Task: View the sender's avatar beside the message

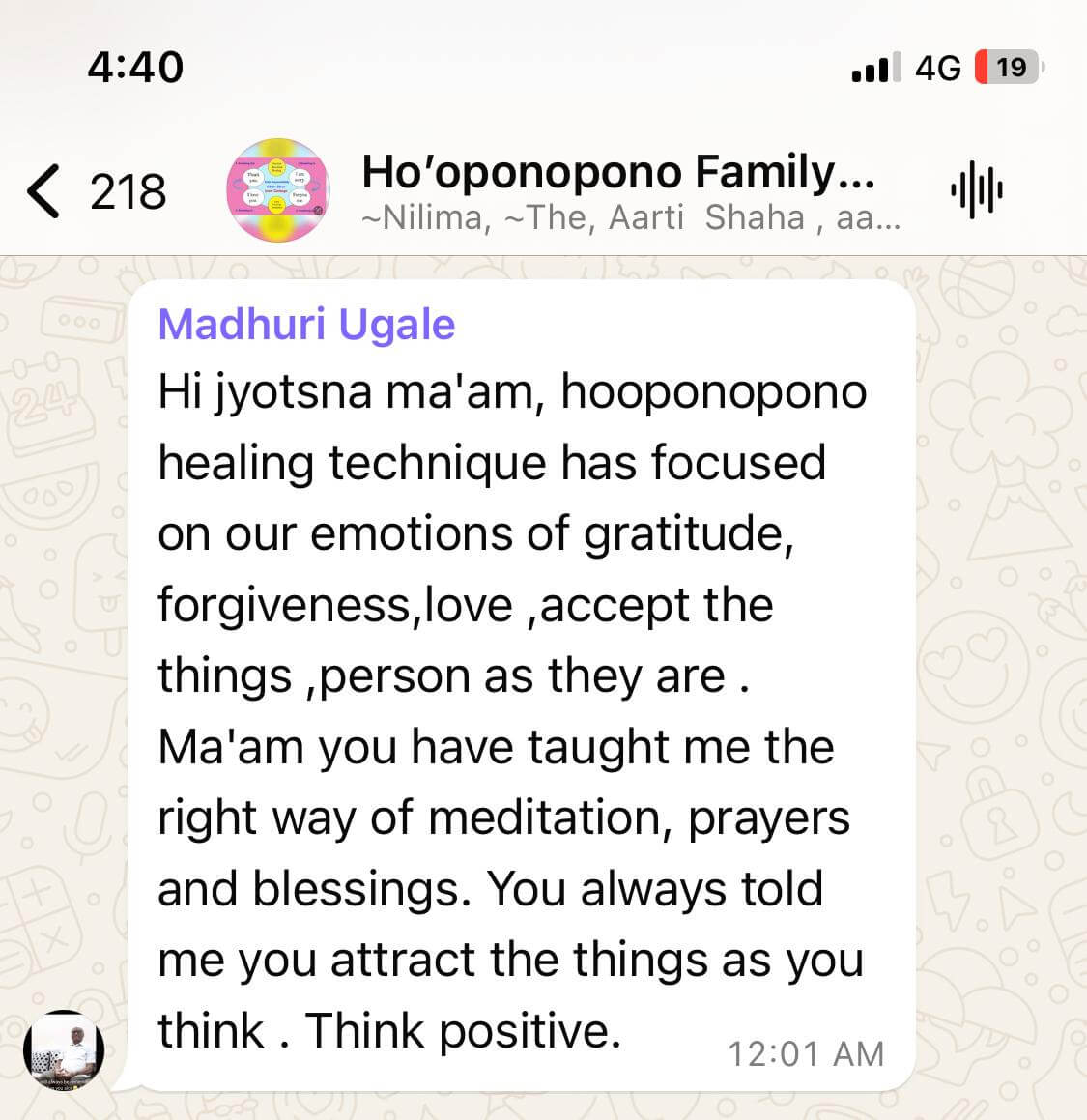Action: tap(65, 1050)
